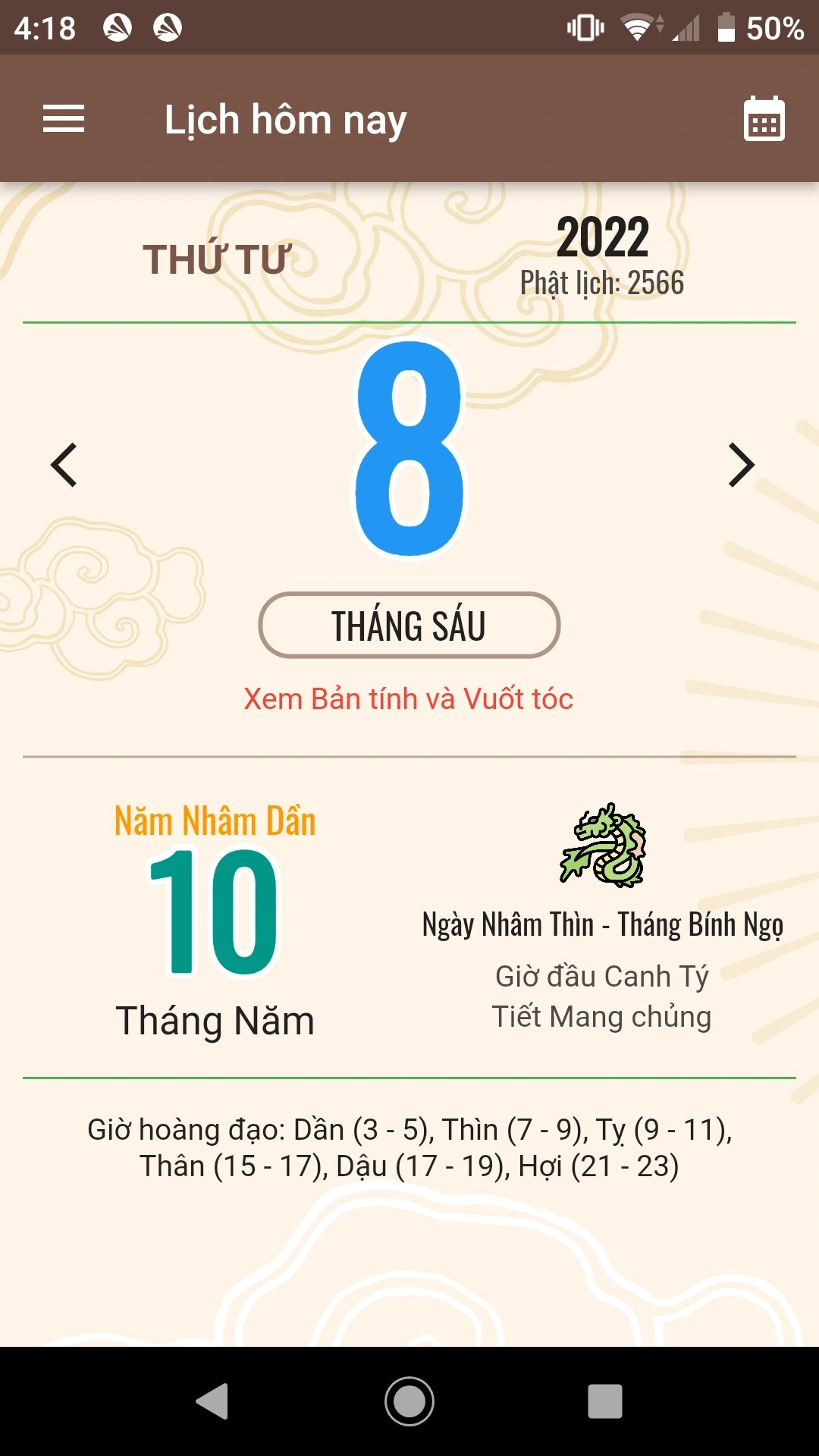The width and height of the screenshot is (819, 1456).
Task: Open the month calendar view icon
Action: (x=762, y=118)
